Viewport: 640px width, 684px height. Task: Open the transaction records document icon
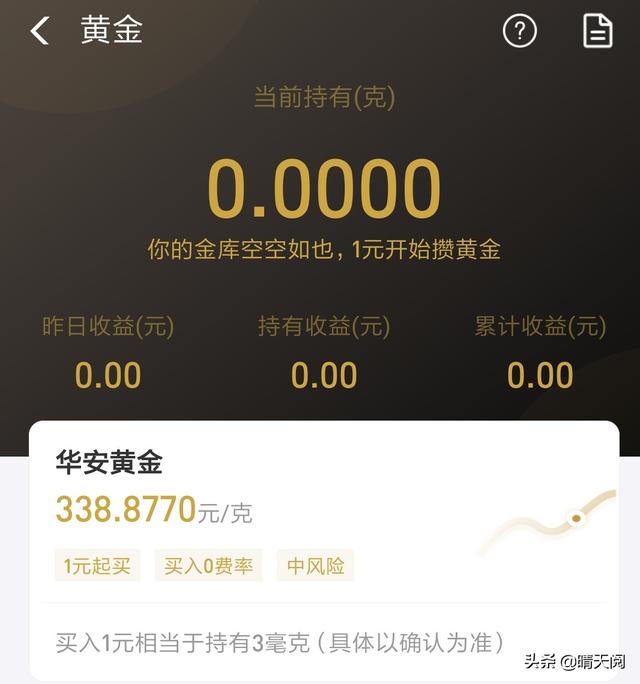(x=597, y=31)
